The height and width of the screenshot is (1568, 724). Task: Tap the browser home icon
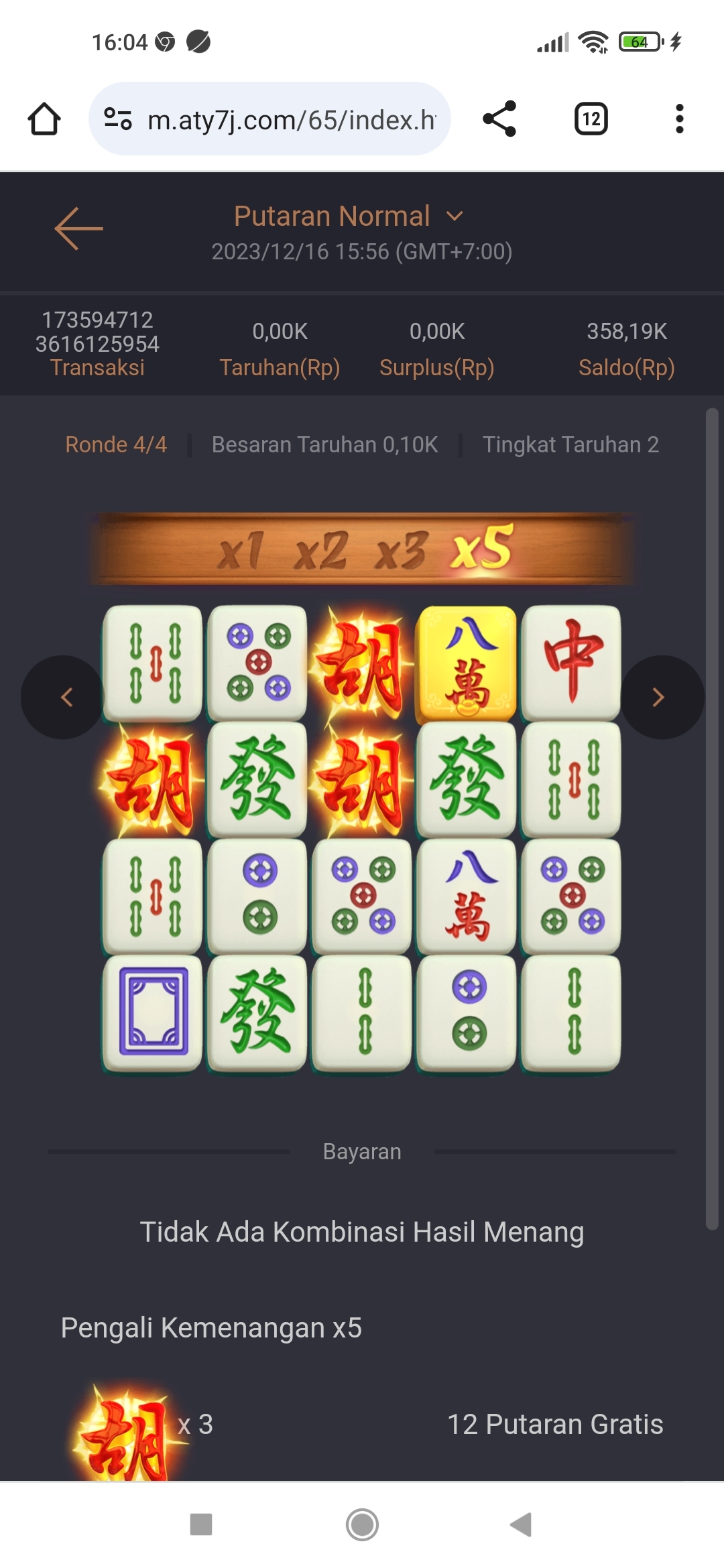44,119
